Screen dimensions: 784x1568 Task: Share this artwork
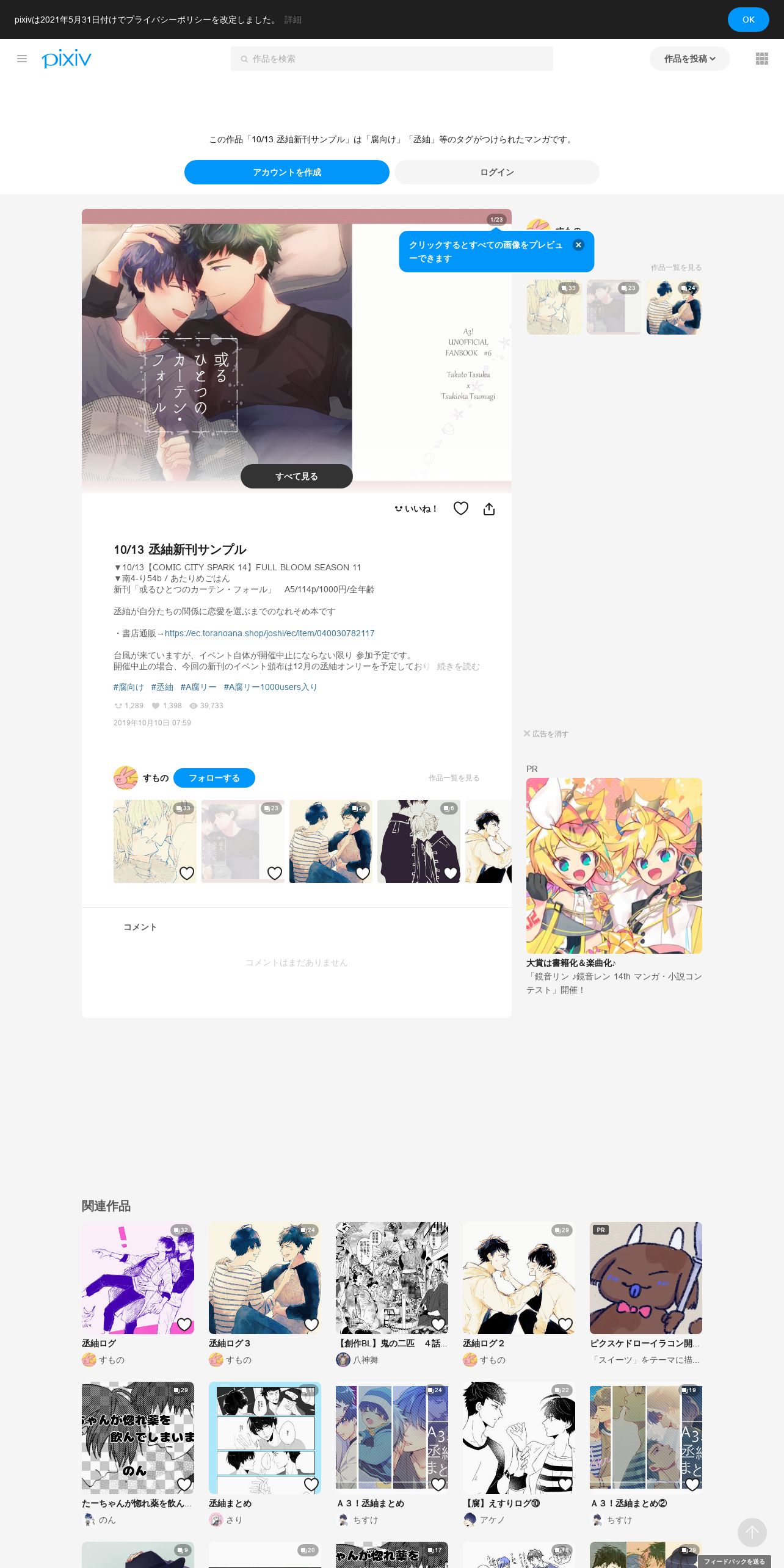[489, 509]
